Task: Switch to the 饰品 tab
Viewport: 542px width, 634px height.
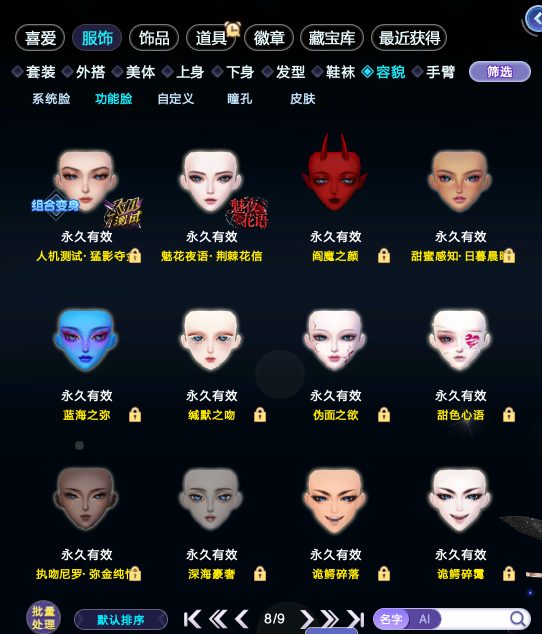Action: tap(154, 38)
